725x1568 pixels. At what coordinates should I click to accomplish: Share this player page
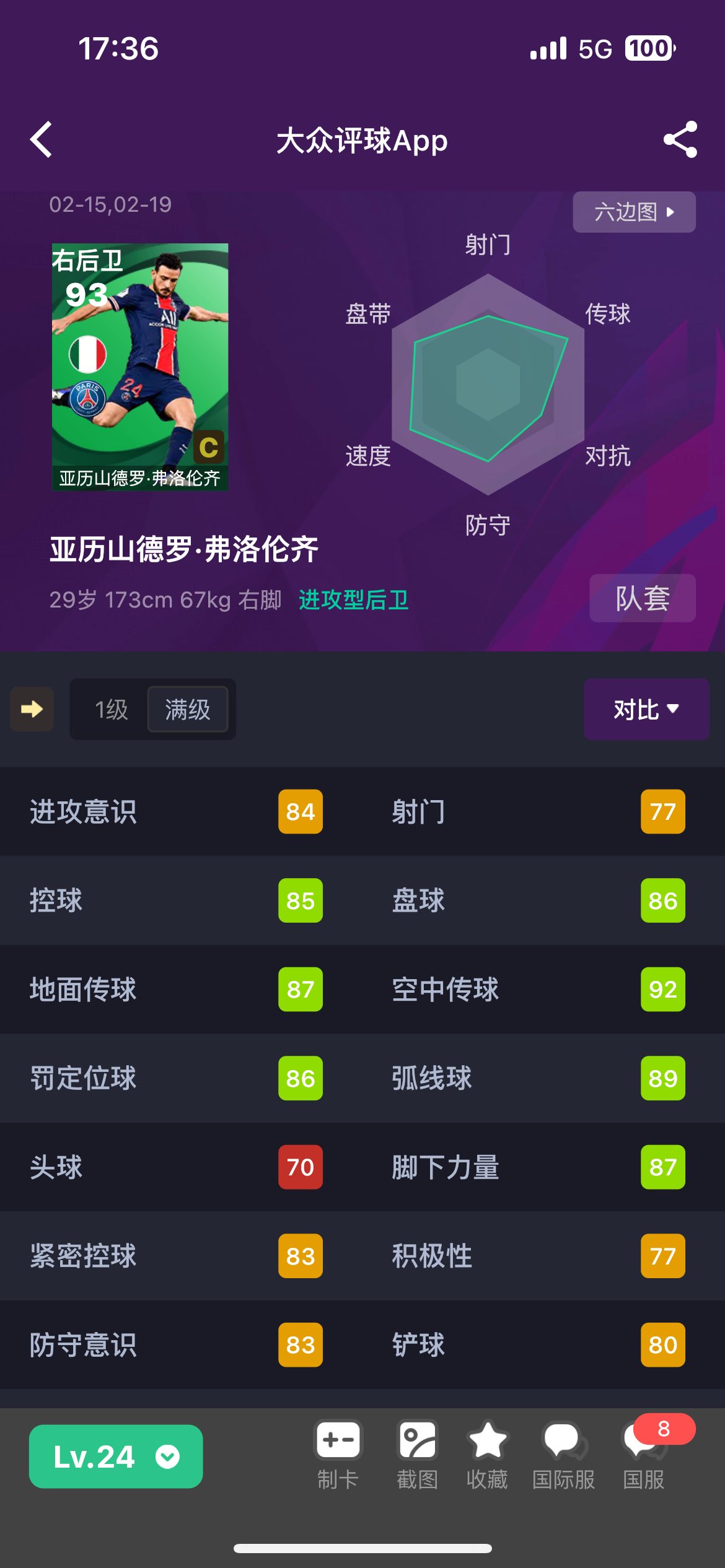pyautogui.click(x=680, y=140)
